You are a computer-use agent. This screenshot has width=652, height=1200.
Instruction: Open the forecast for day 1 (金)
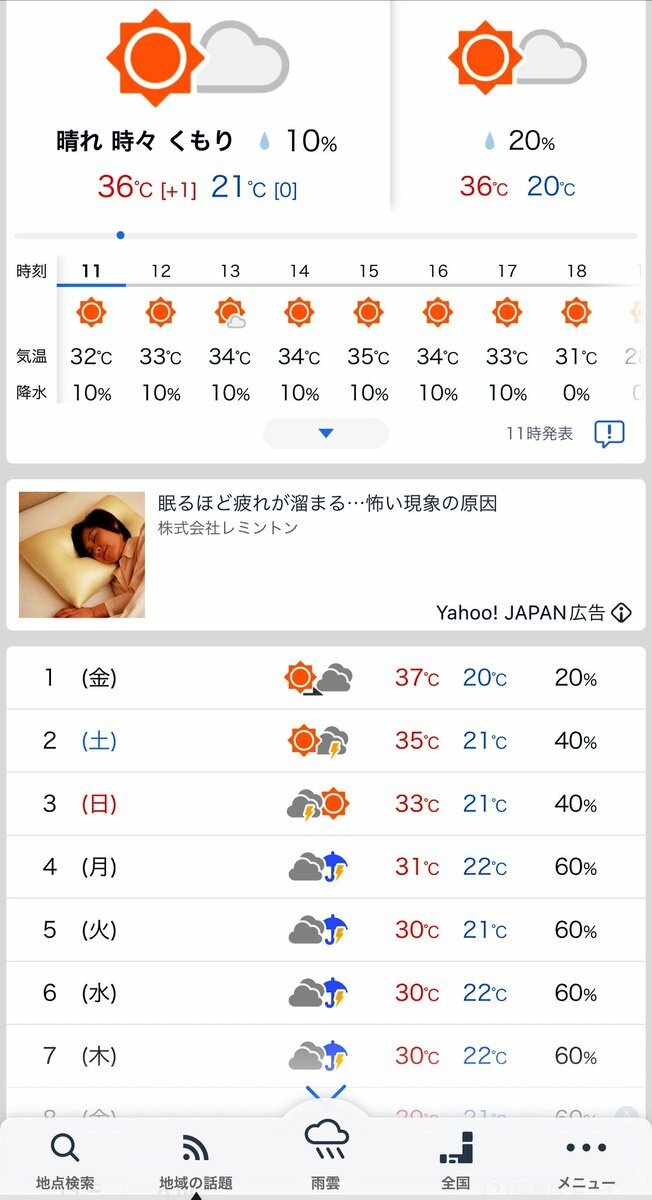[x=326, y=678]
